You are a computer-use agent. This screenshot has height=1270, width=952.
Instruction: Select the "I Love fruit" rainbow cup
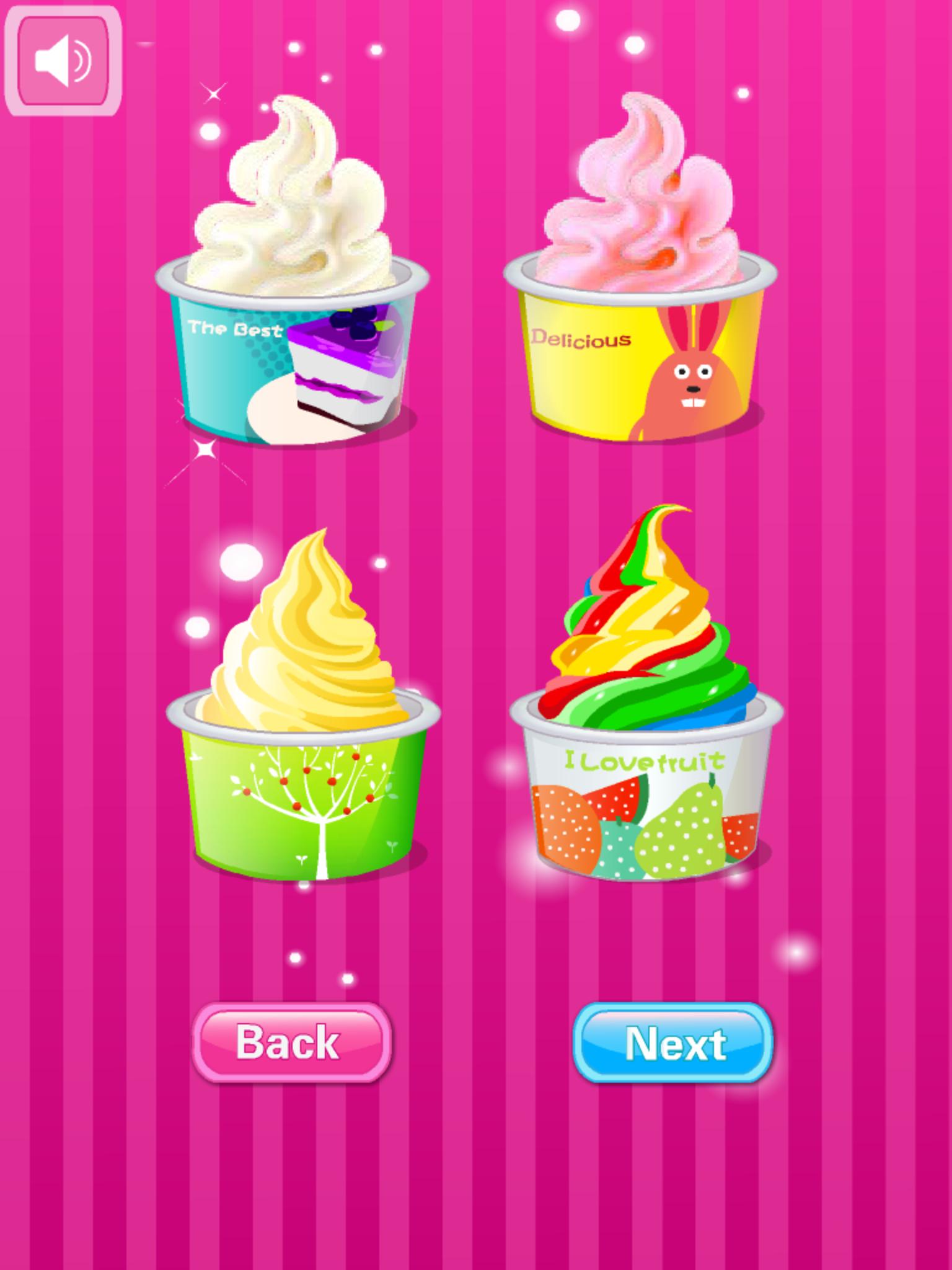646,800
